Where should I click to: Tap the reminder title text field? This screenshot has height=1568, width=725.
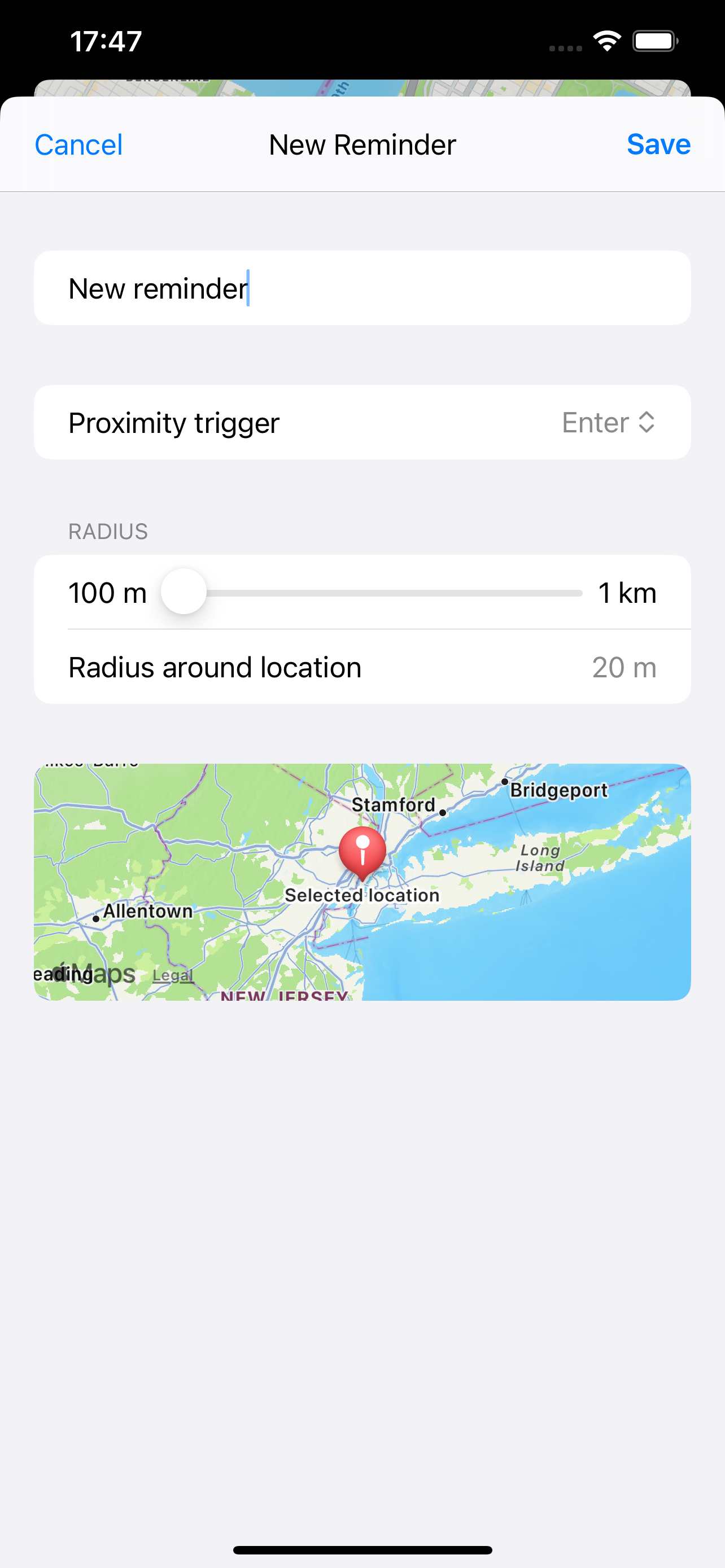(362, 288)
